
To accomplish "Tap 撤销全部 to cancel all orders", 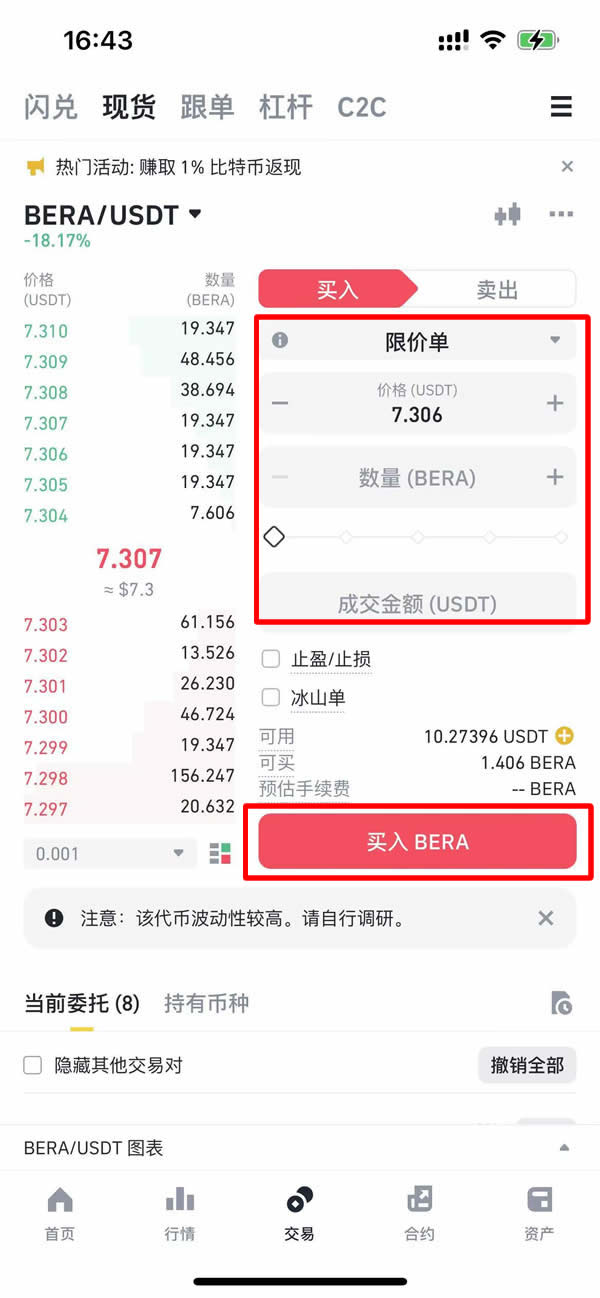I will 527,1066.
